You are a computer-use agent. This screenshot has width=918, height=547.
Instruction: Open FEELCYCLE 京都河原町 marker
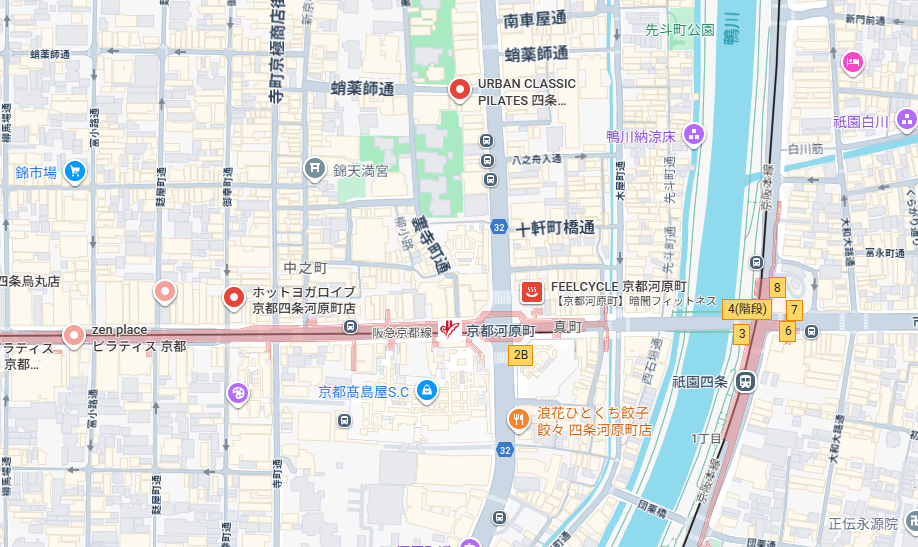(531, 291)
